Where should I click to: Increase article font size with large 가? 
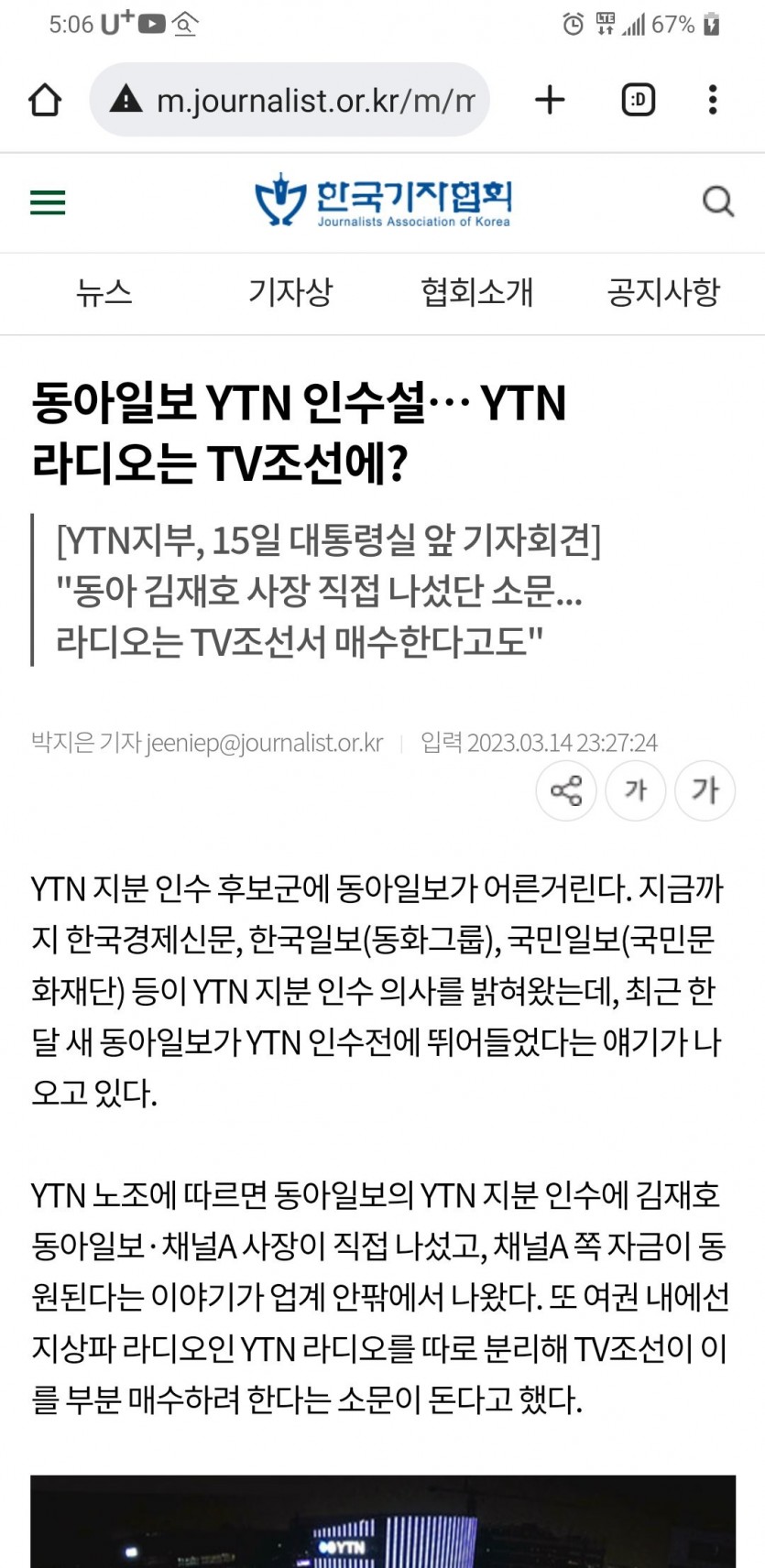(x=705, y=790)
